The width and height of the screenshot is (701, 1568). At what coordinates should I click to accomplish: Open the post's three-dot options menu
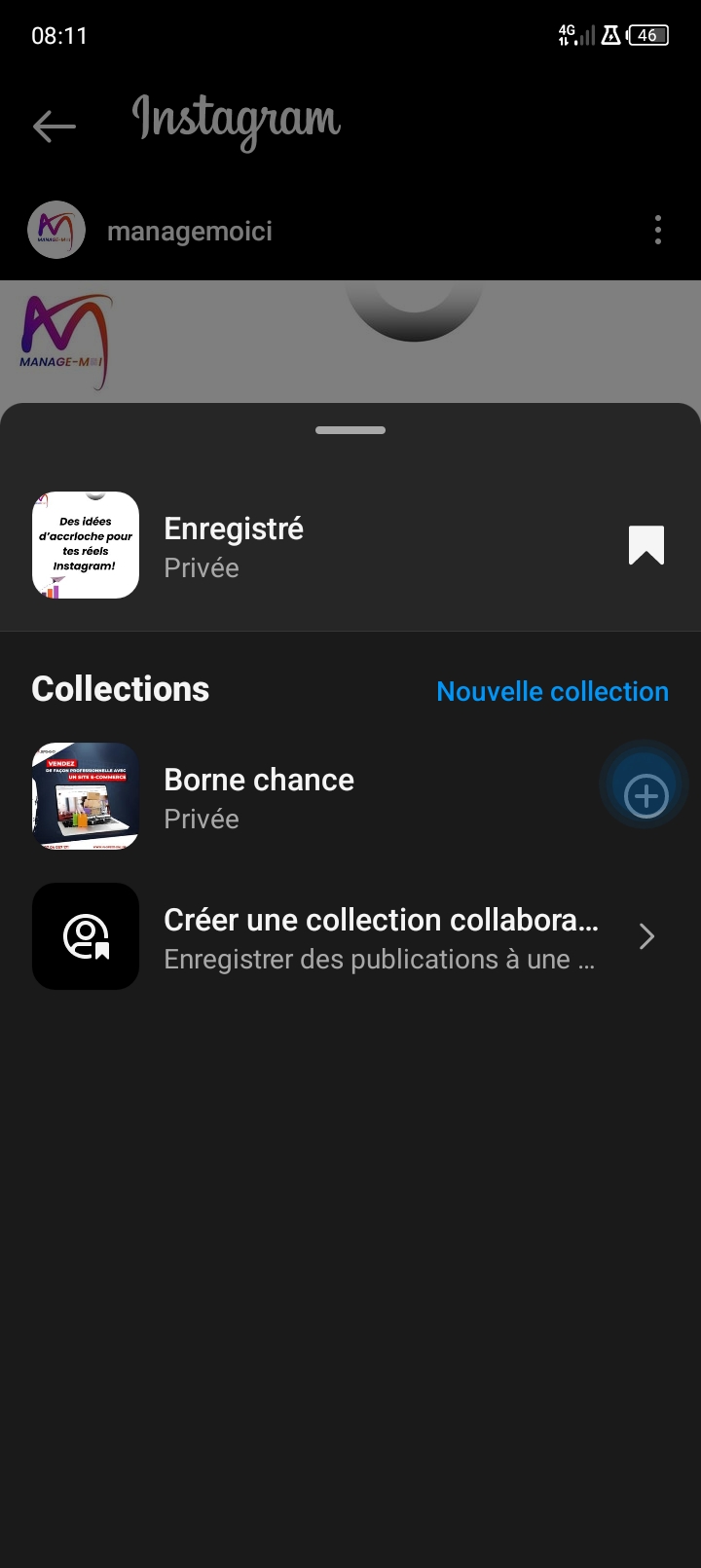point(658,231)
